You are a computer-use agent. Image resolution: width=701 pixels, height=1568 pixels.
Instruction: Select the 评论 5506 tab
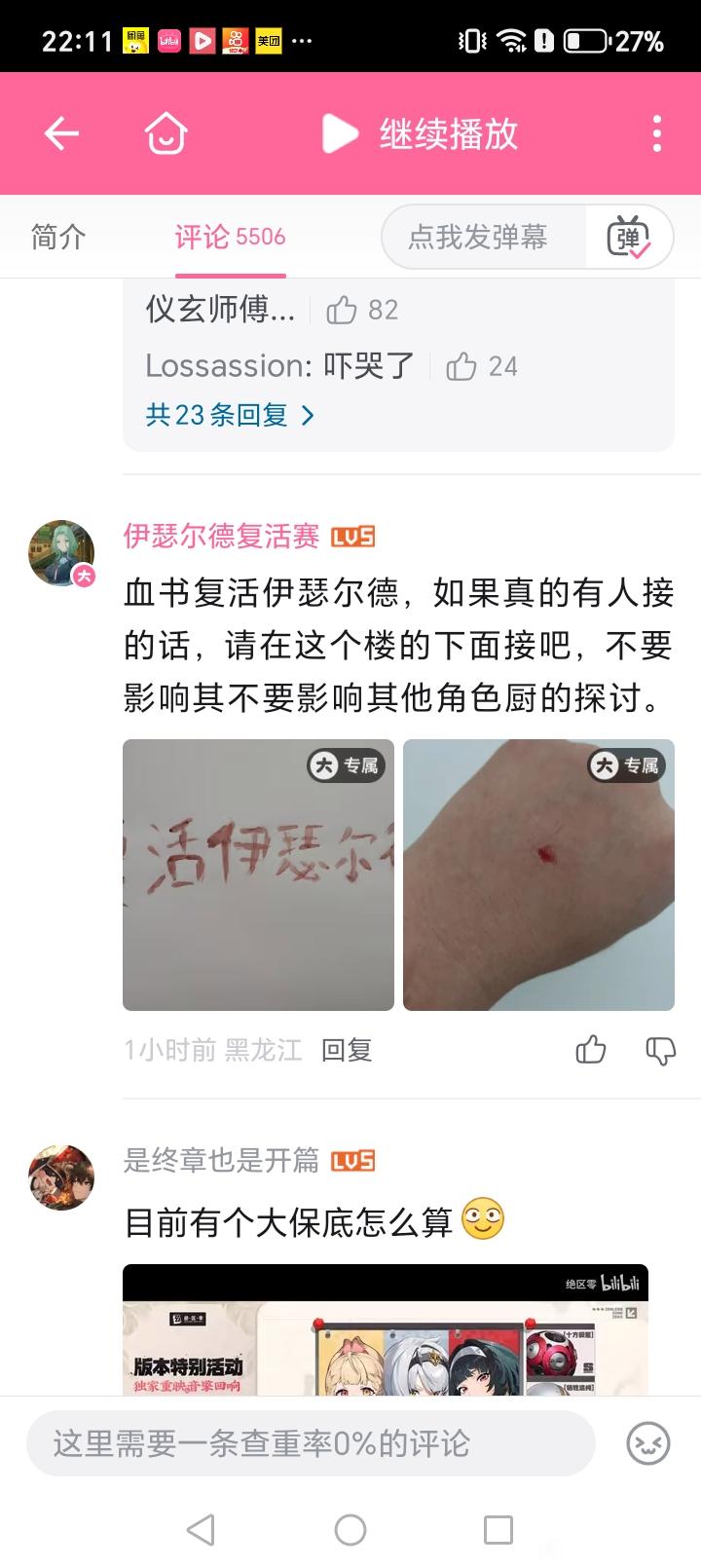[x=230, y=237]
